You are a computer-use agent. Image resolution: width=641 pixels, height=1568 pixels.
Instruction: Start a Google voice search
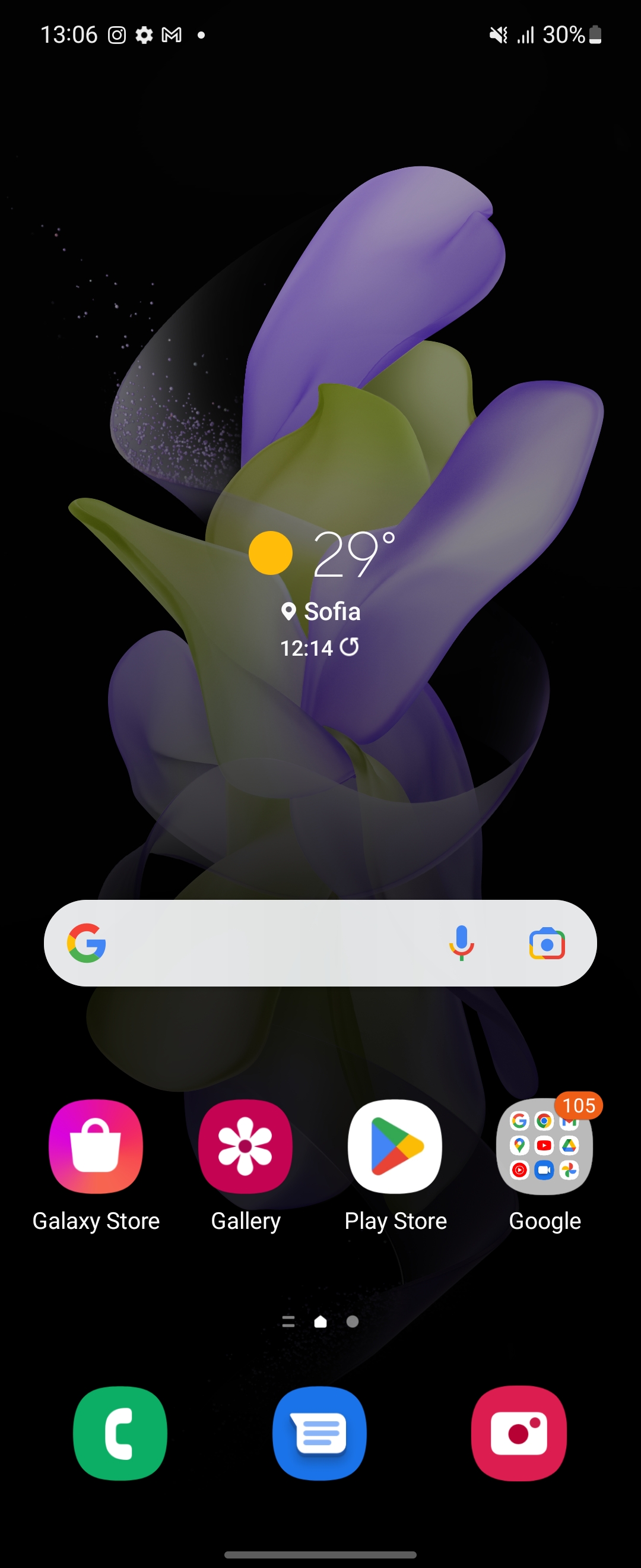[462, 943]
